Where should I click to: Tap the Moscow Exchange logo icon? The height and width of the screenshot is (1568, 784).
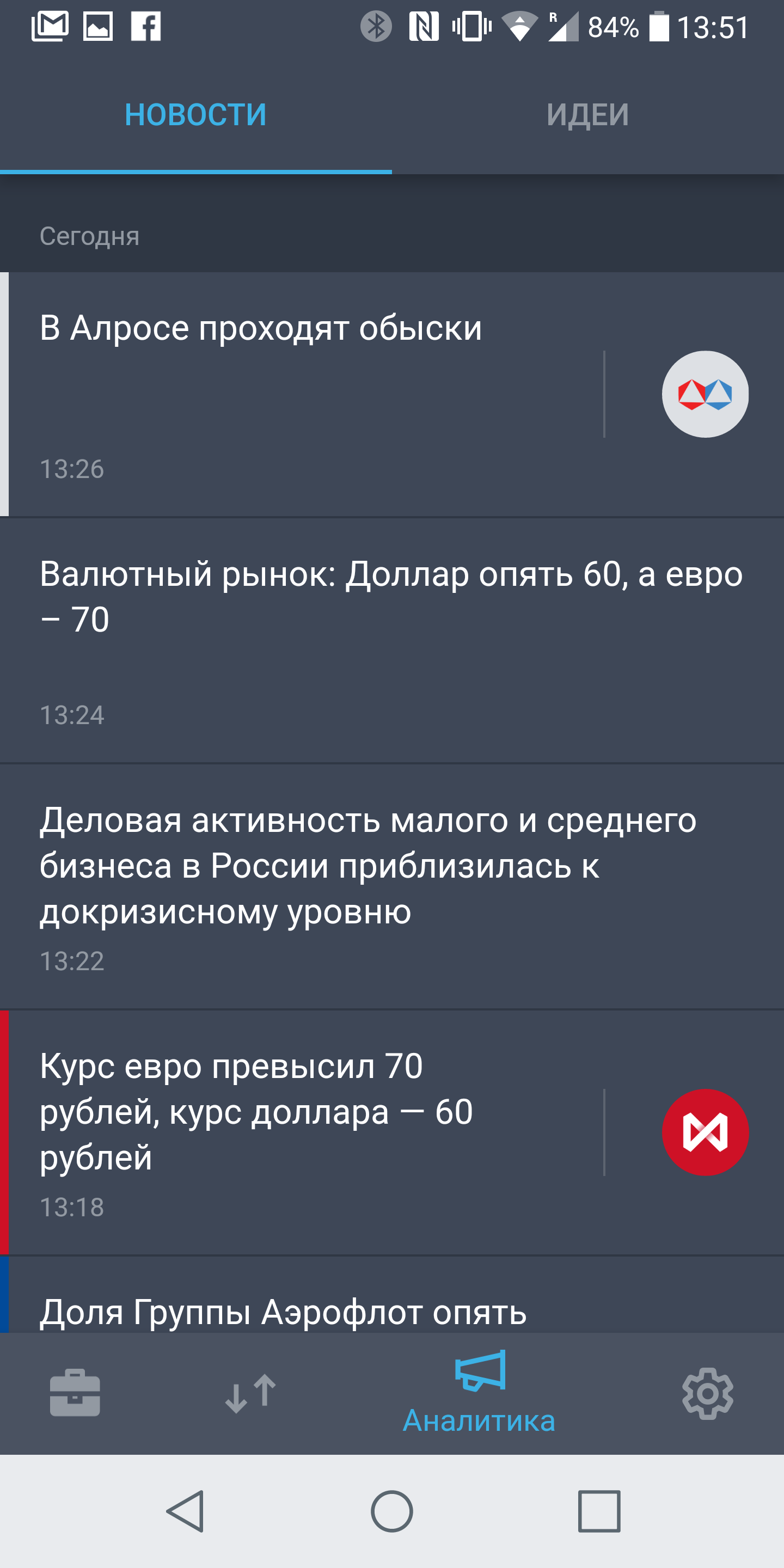click(x=705, y=1132)
